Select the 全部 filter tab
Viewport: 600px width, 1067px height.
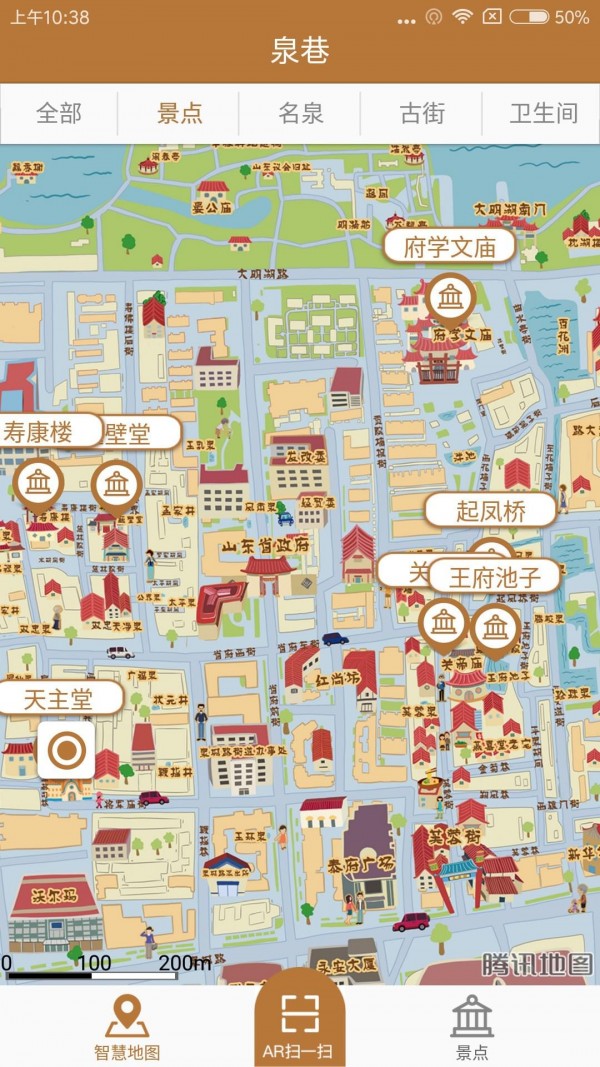point(59,113)
